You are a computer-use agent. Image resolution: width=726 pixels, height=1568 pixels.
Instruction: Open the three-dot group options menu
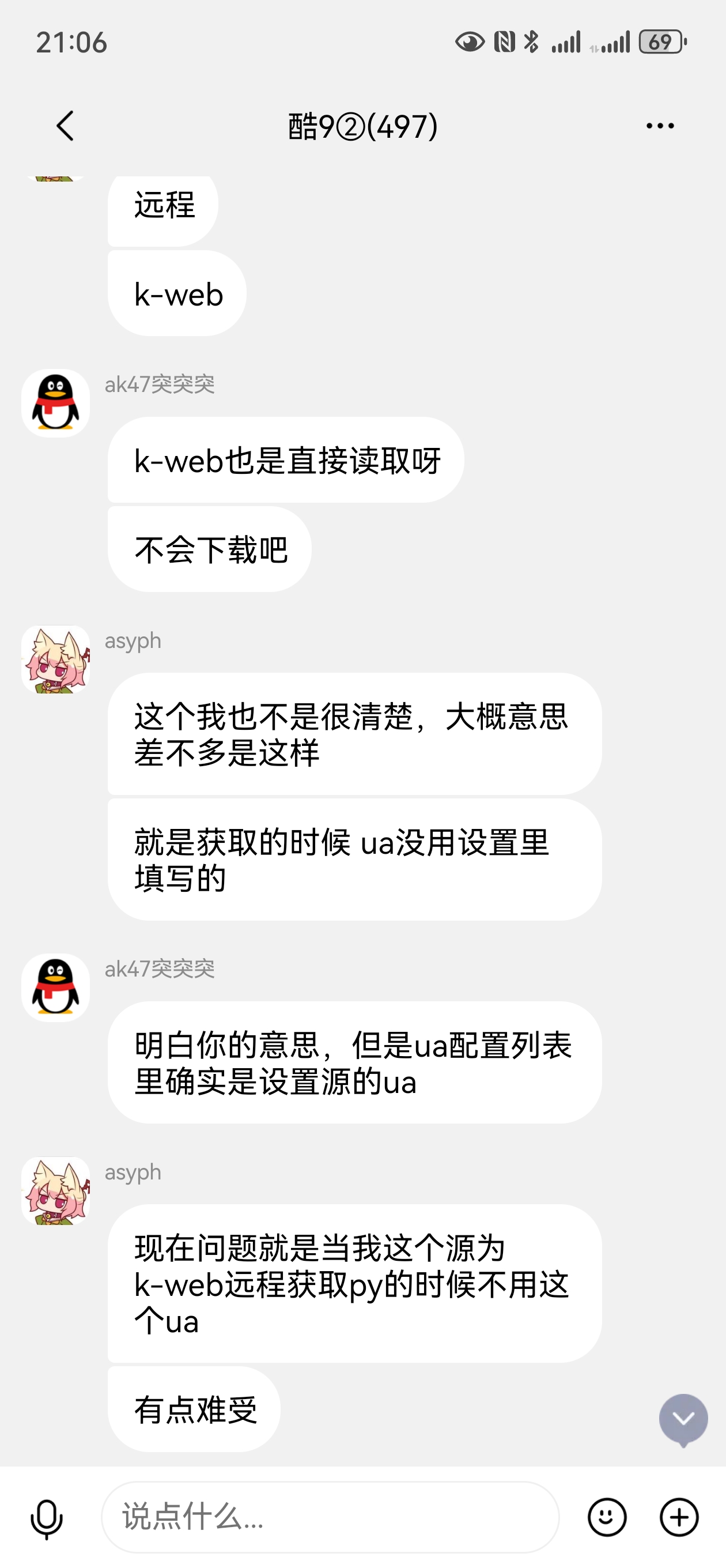coord(660,126)
